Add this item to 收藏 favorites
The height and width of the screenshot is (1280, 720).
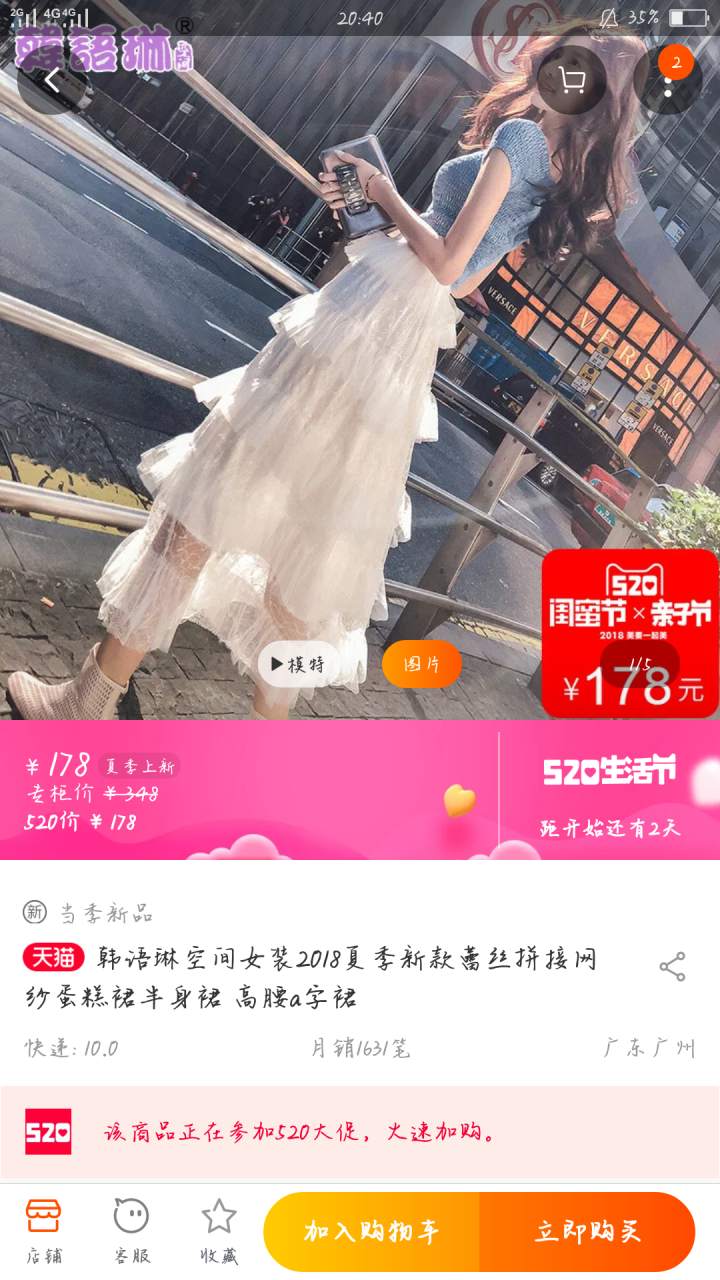[218, 1232]
